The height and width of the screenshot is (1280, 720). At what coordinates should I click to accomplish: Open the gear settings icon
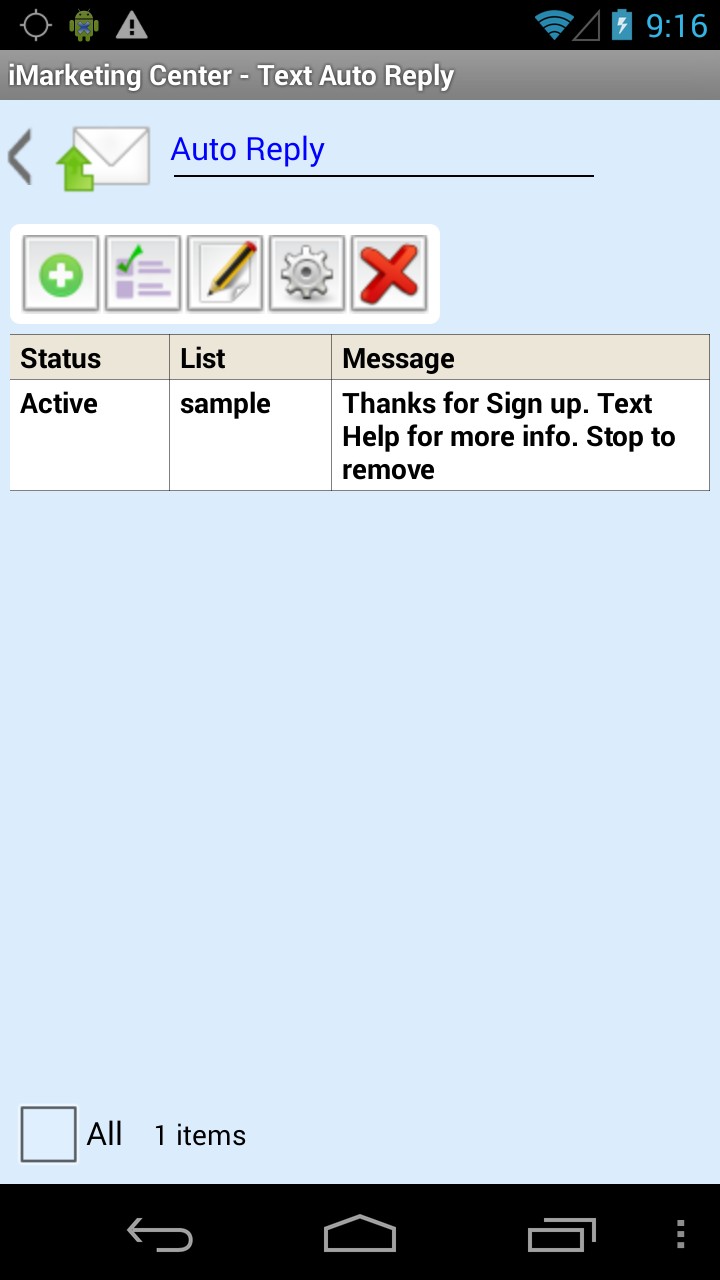[x=307, y=273]
